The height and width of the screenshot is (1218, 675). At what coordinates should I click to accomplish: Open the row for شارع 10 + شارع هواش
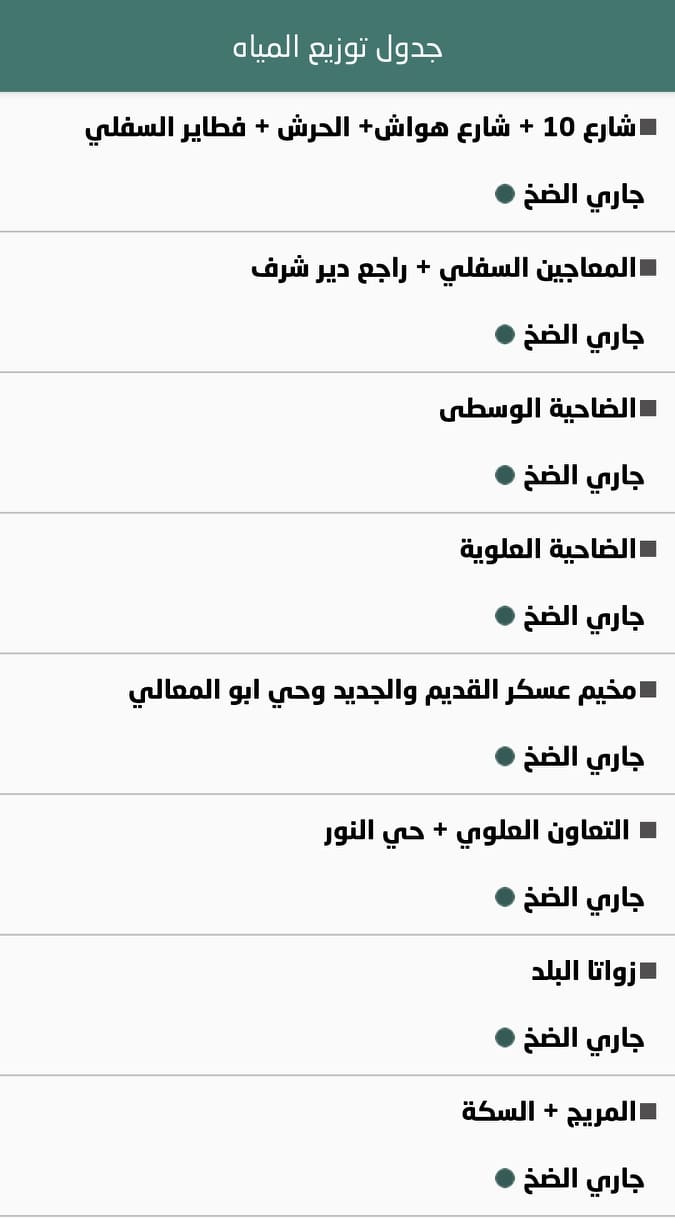[360, 129]
